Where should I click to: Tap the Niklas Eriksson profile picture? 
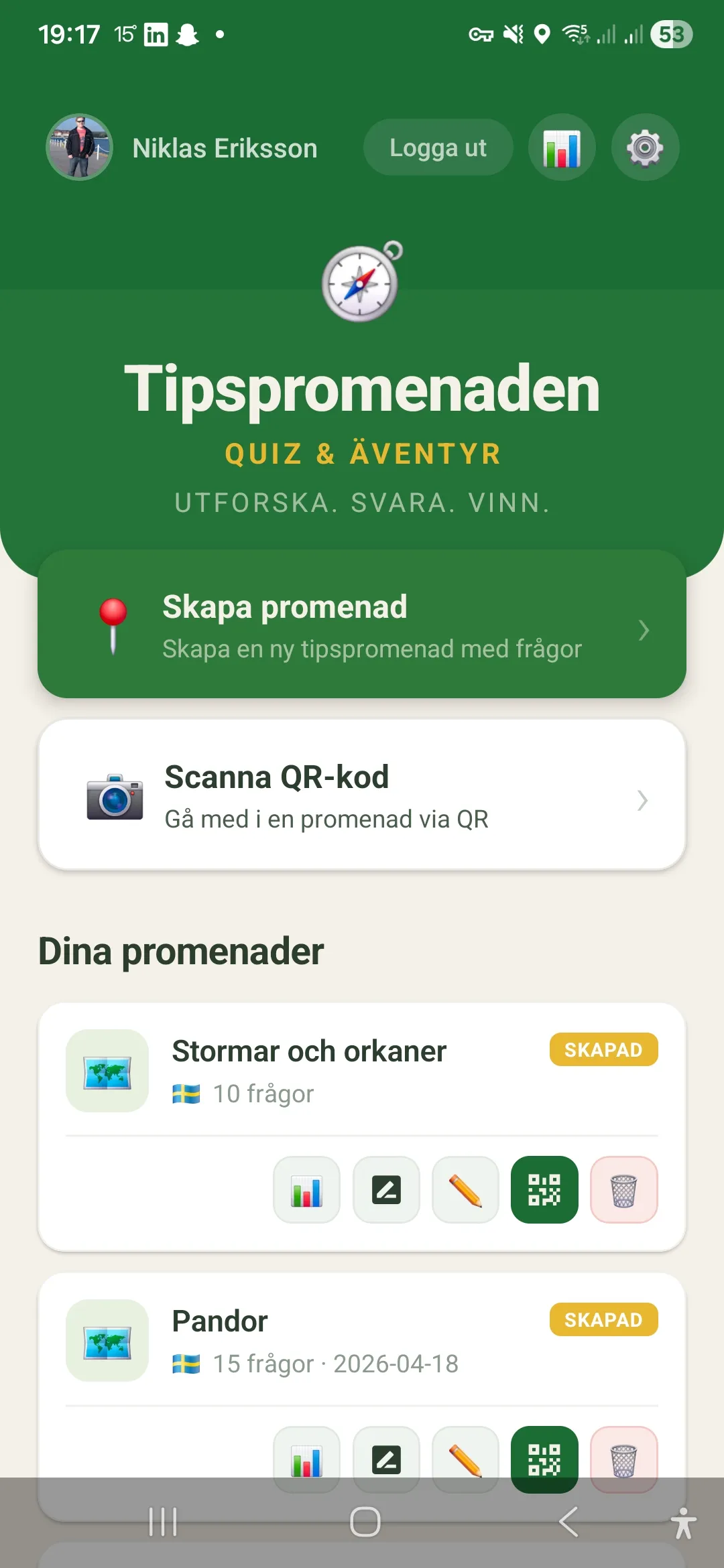coord(79,147)
